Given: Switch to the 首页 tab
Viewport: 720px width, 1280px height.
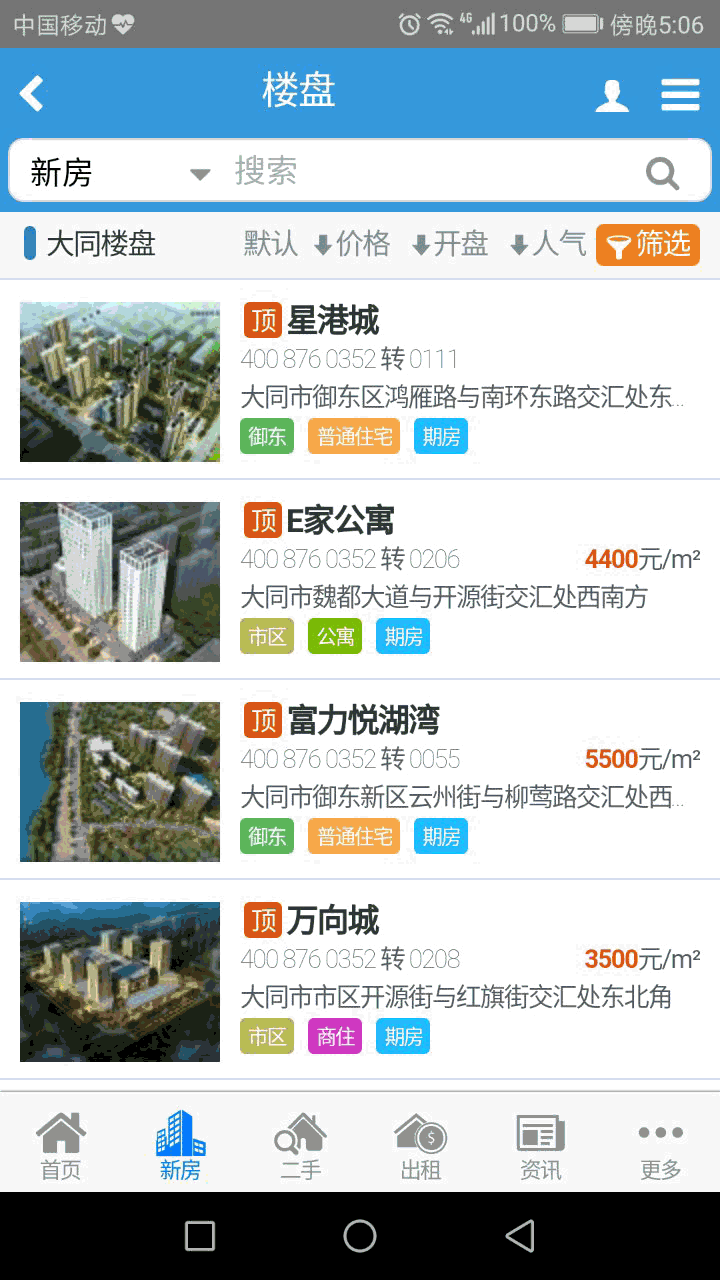Looking at the screenshot, I should tap(60, 1145).
